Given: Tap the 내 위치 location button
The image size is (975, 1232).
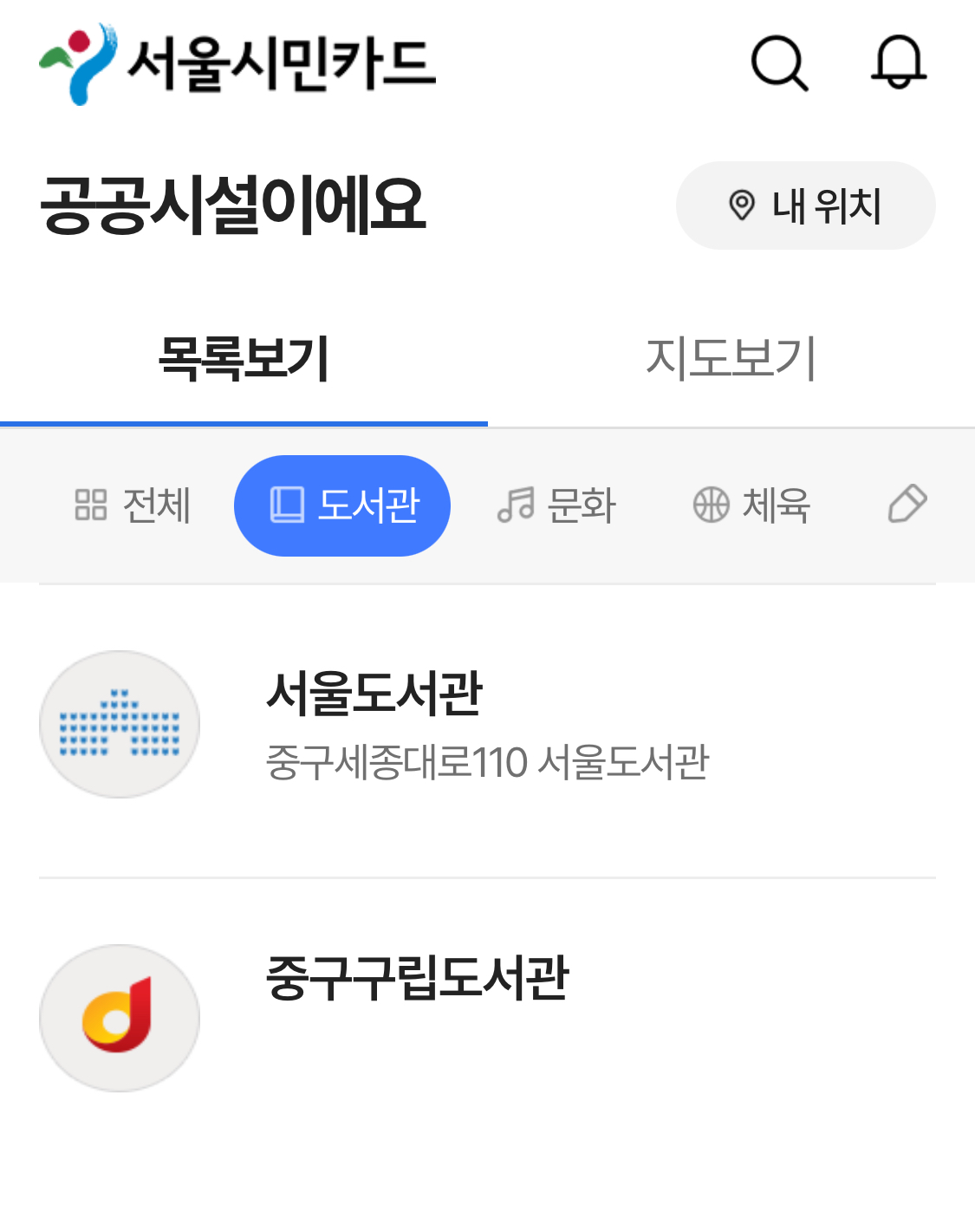Looking at the screenshot, I should click(805, 205).
